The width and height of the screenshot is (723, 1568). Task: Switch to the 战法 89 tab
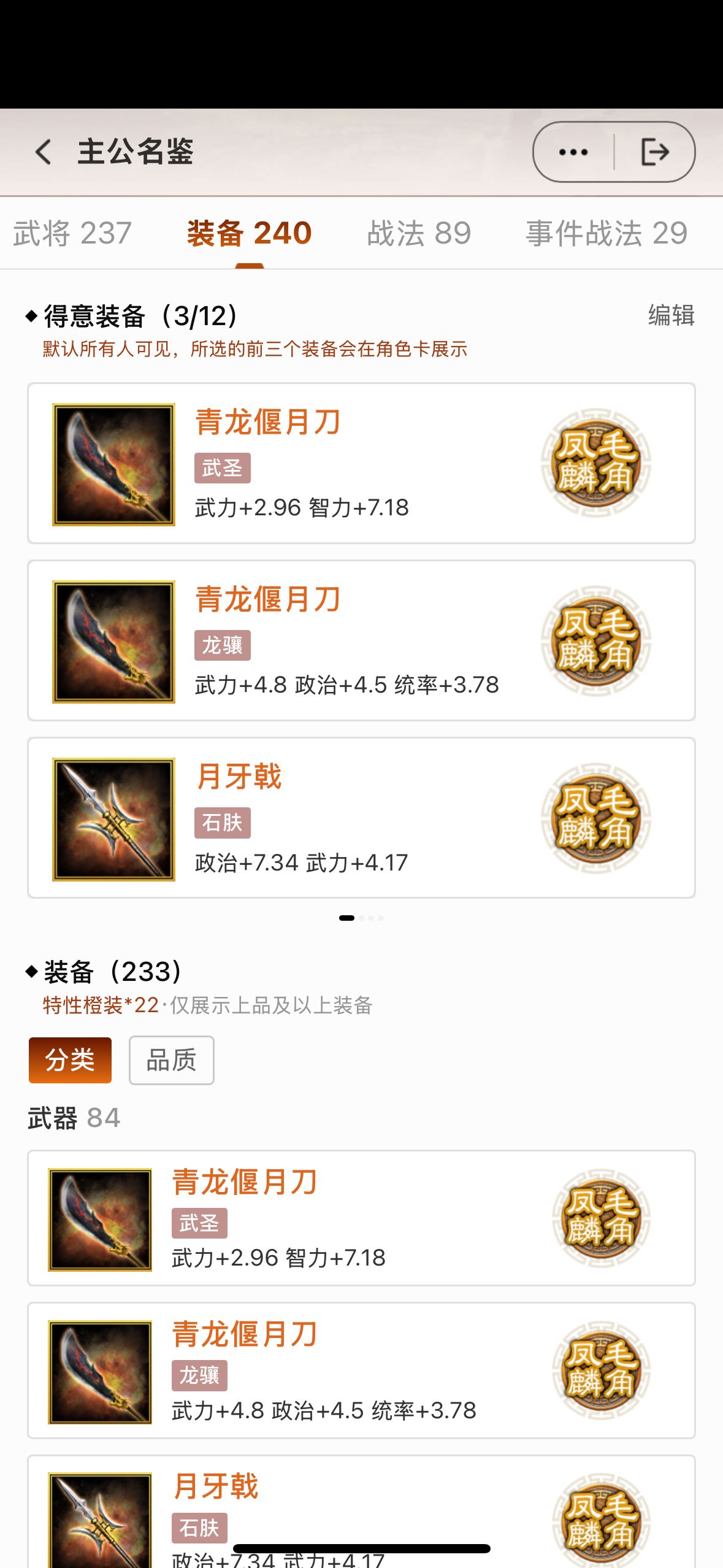419,233
